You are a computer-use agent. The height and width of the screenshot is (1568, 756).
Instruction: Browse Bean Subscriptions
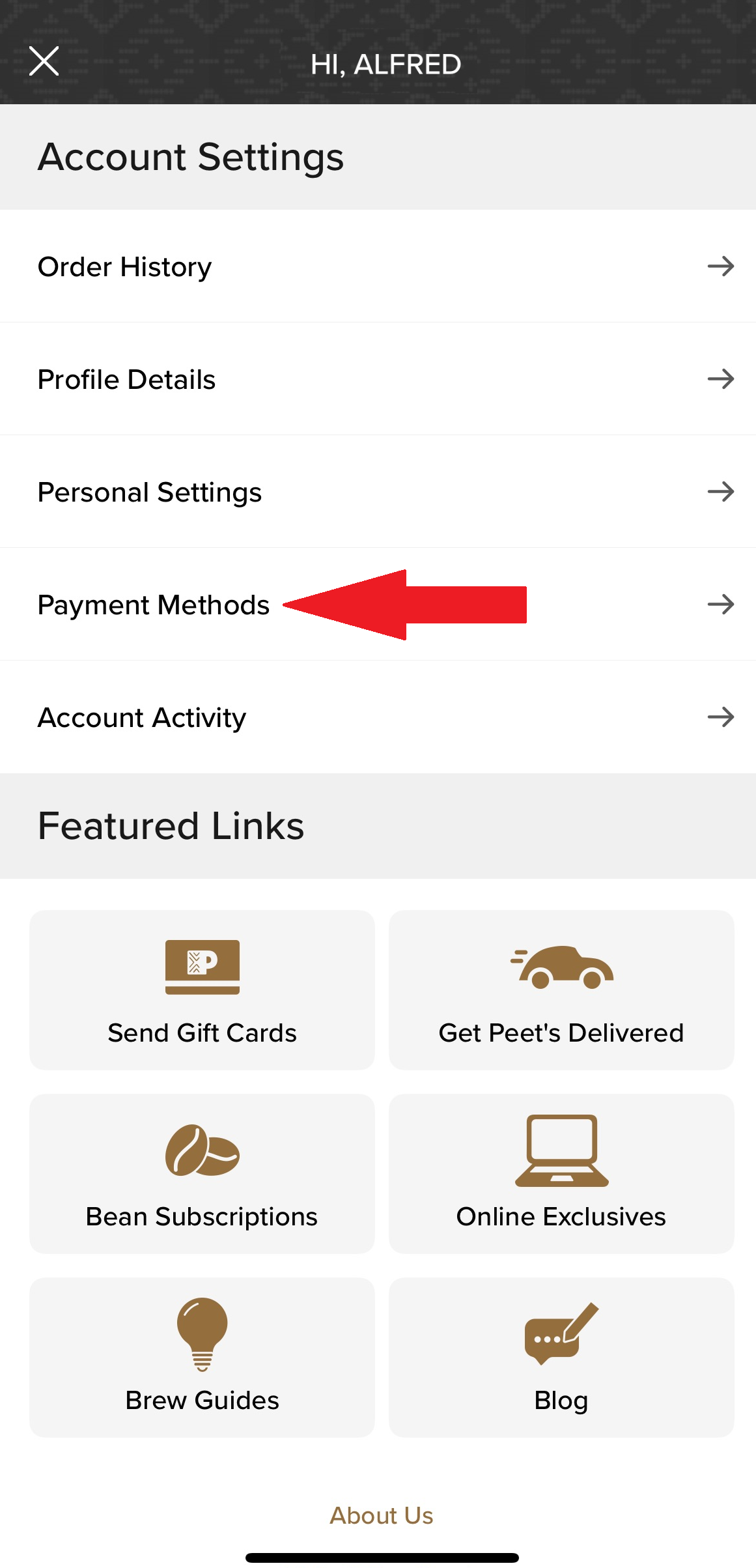pos(202,1174)
